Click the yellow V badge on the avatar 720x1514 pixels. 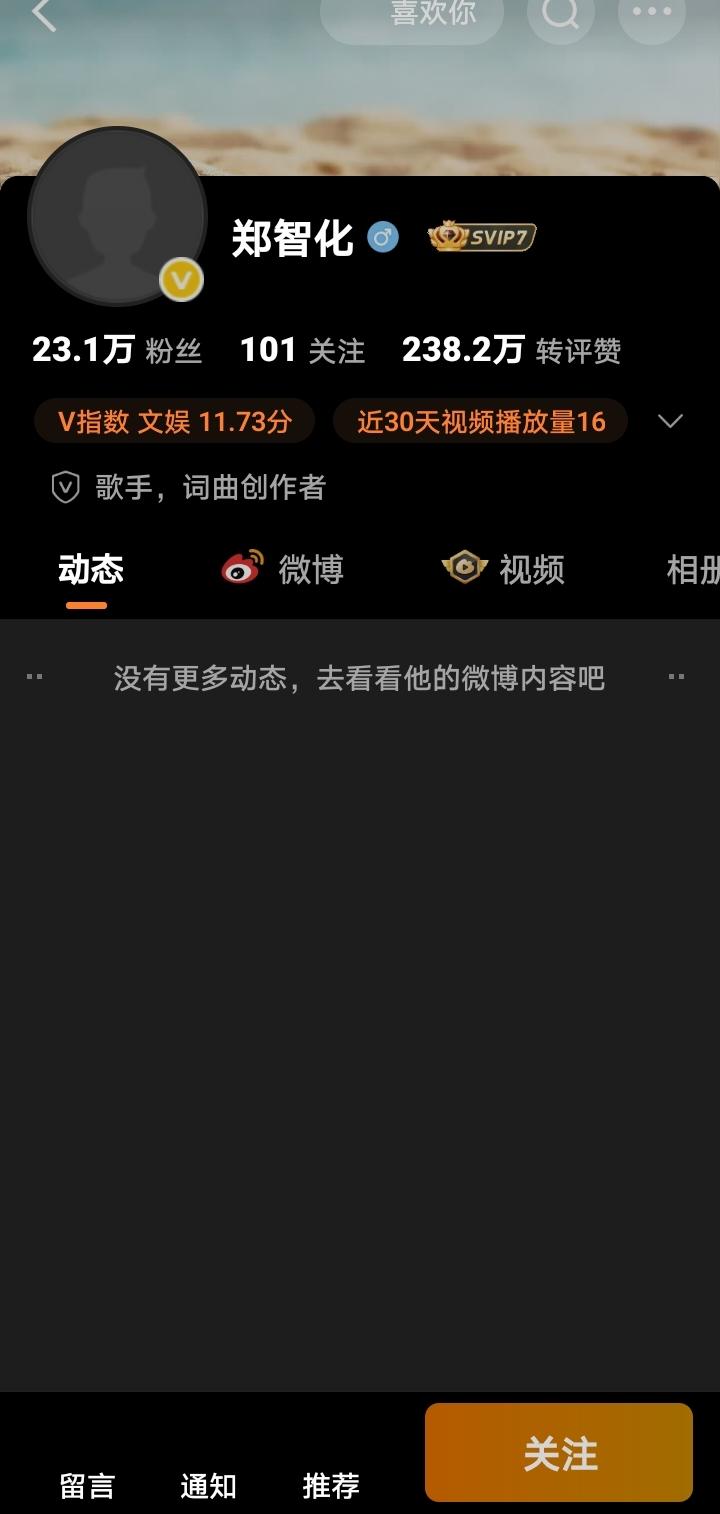(179, 281)
